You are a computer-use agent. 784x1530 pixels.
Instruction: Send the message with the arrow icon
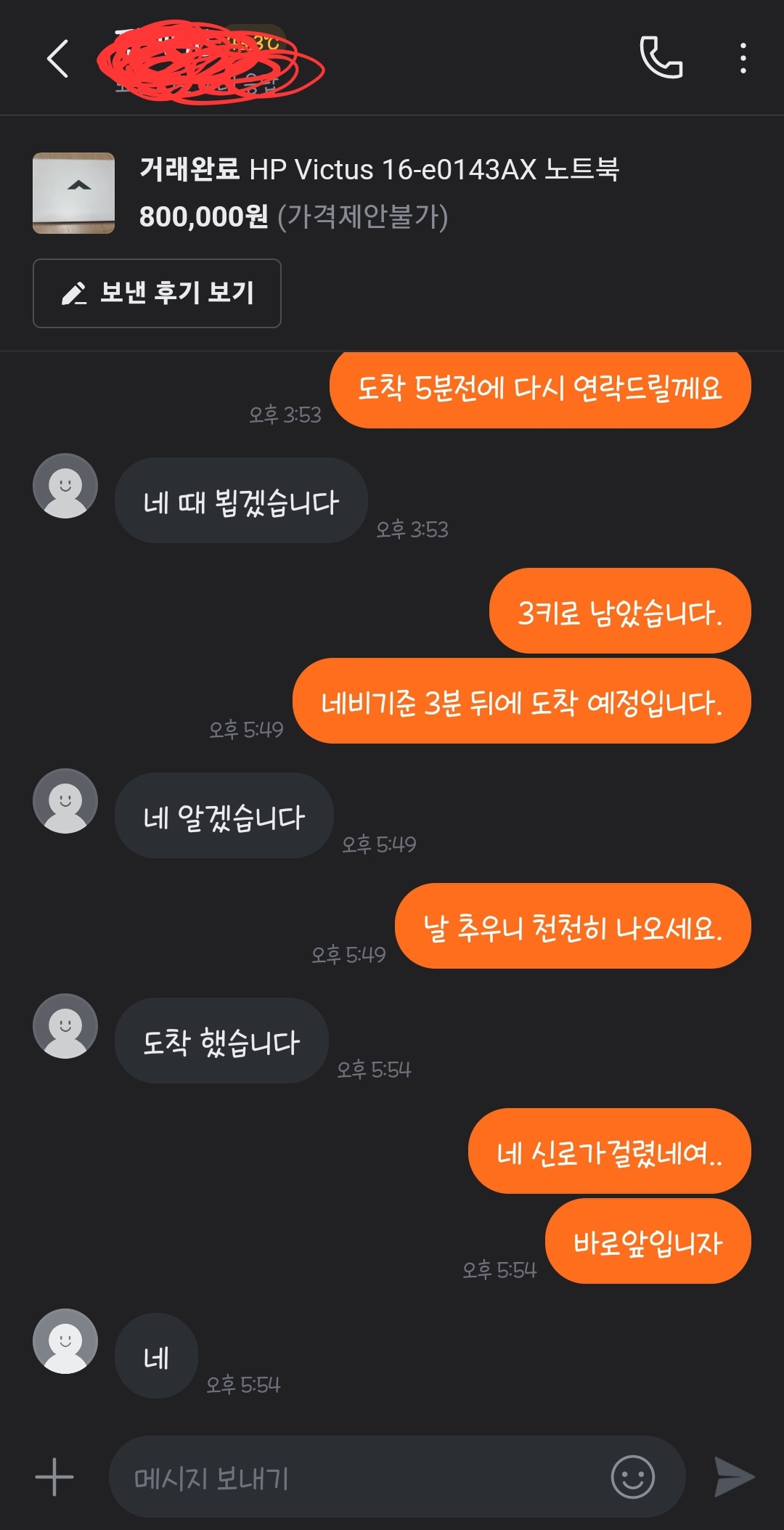pyautogui.click(x=734, y=1476)
